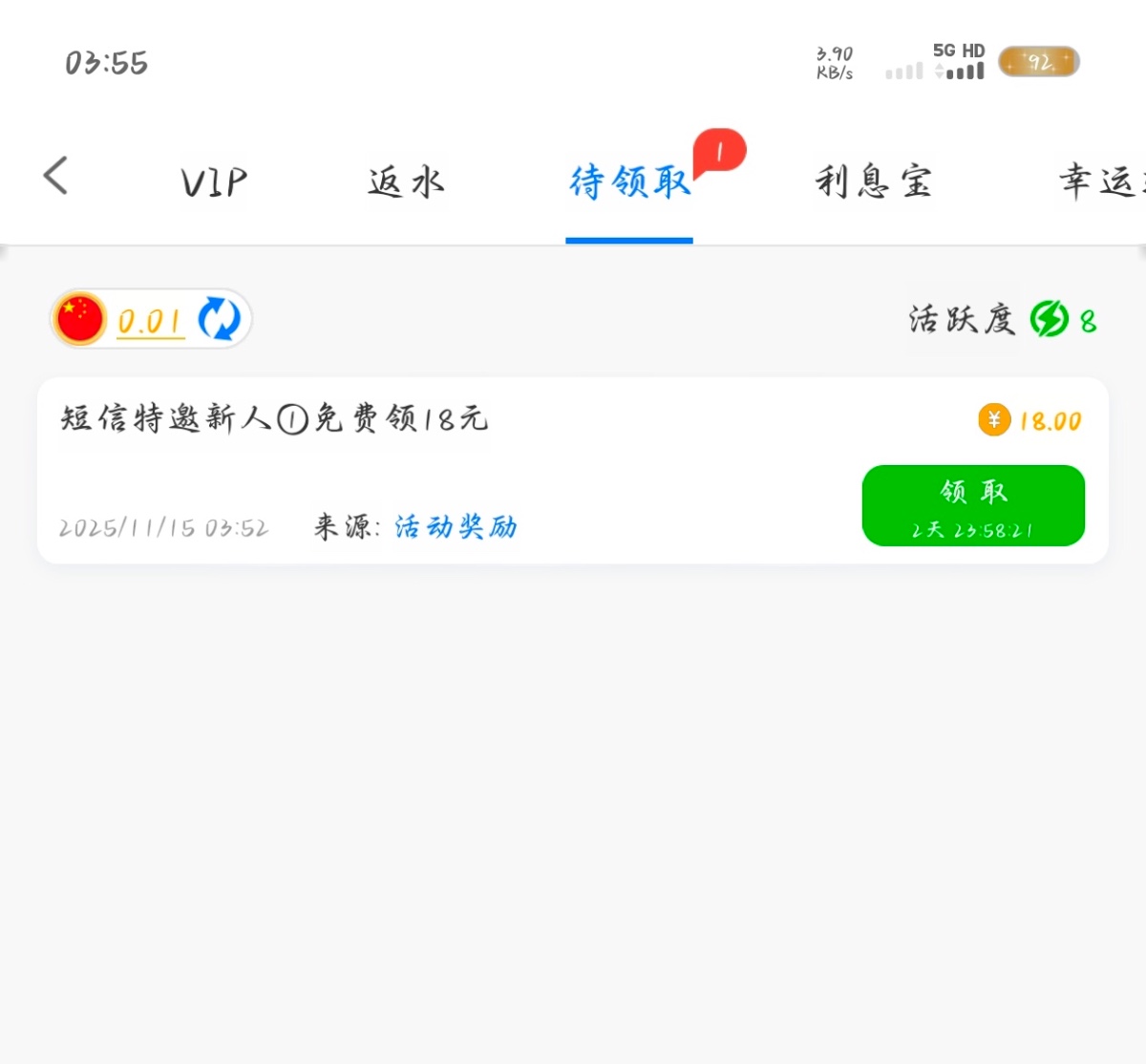Screen dimensions: 1146x1064
Task: Open the 利息宝 tab
Action: pos(873,181)
